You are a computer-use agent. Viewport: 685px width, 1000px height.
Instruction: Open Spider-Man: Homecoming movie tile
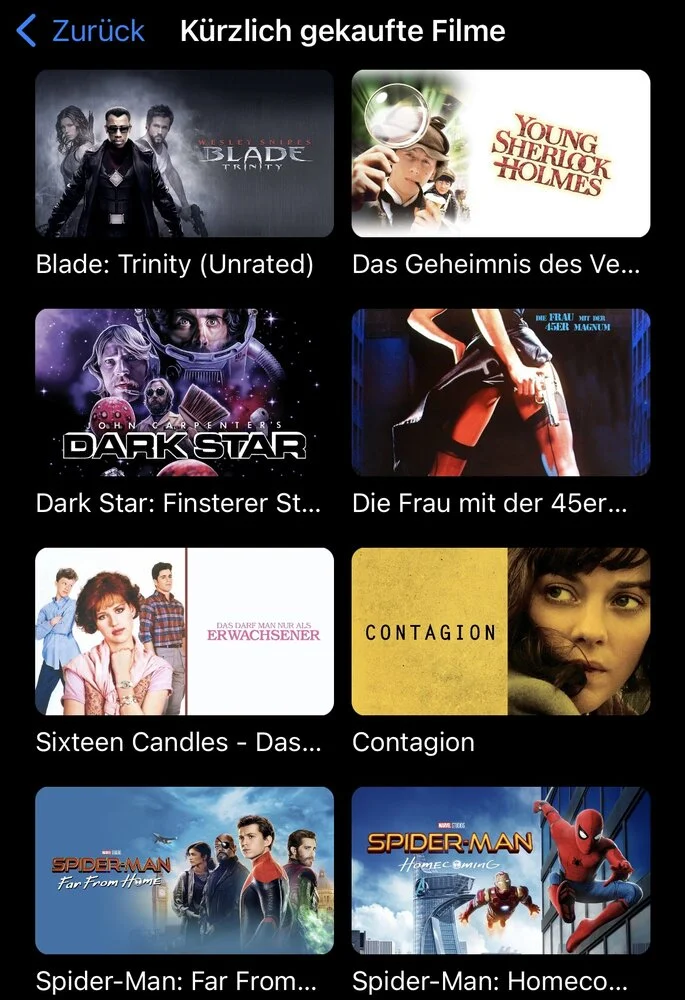tap(500, 870)
